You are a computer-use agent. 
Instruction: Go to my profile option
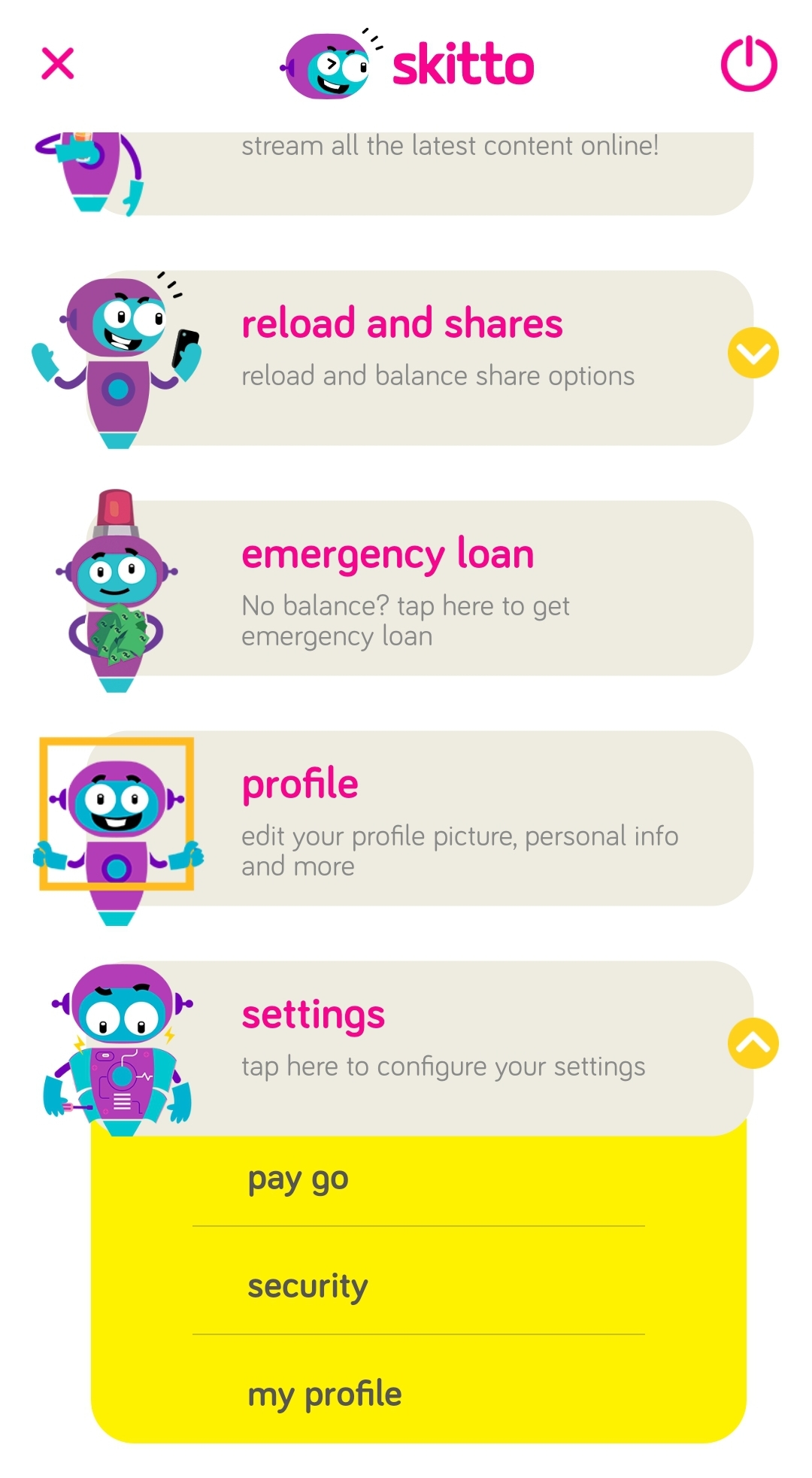pyautogui.click(x=325, y=1394)
